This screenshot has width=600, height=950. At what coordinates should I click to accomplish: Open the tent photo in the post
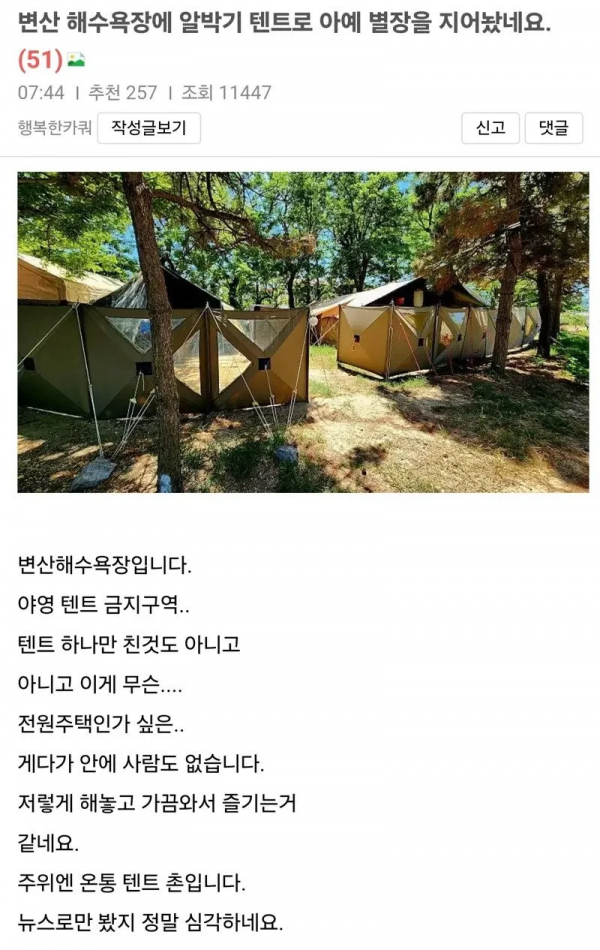[x=303, y=332]
